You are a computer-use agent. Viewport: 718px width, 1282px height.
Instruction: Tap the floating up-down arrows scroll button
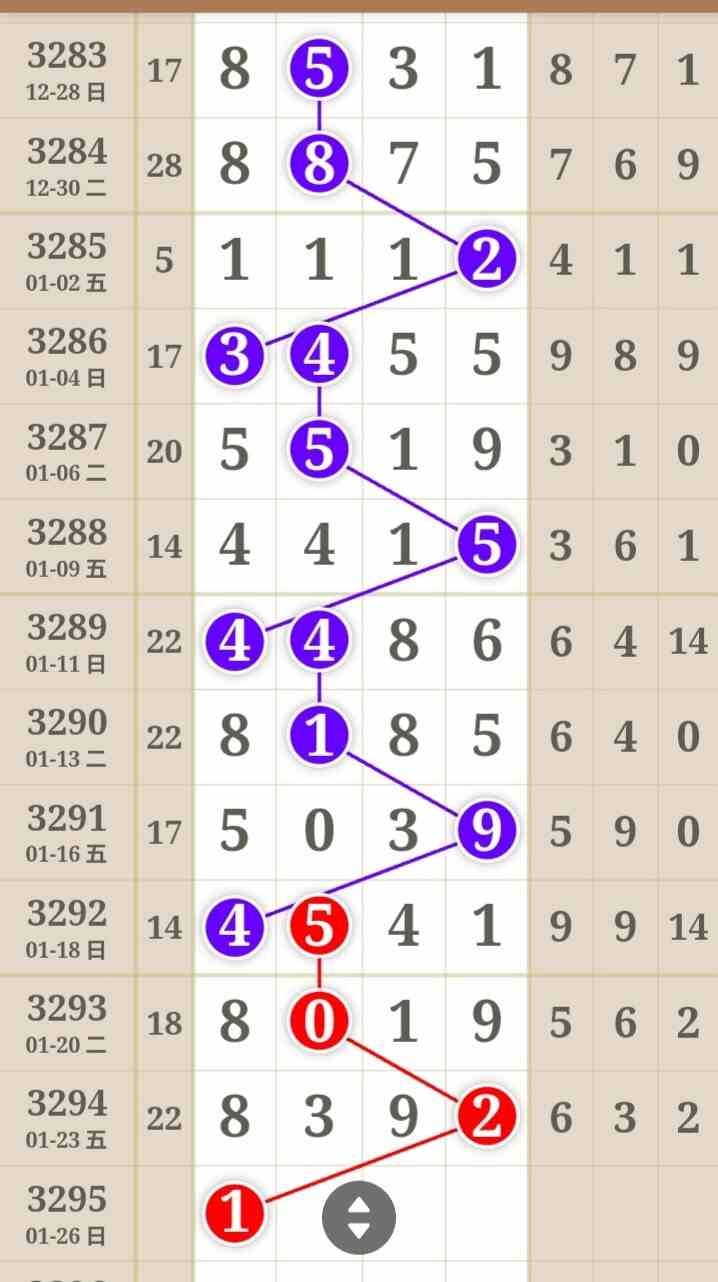tap(358, 1218)
